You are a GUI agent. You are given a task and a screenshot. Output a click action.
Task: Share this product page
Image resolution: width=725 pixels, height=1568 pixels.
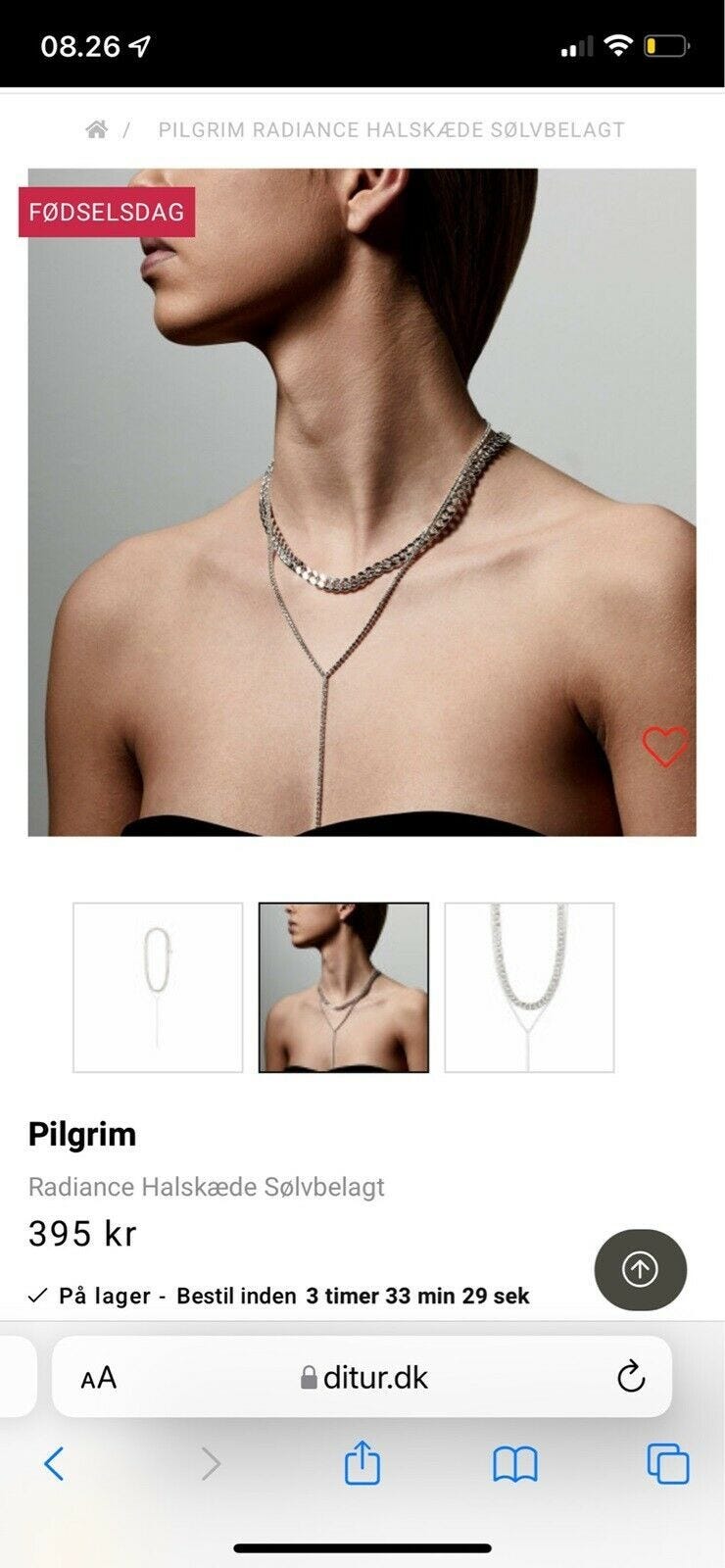click(362, 1462)
